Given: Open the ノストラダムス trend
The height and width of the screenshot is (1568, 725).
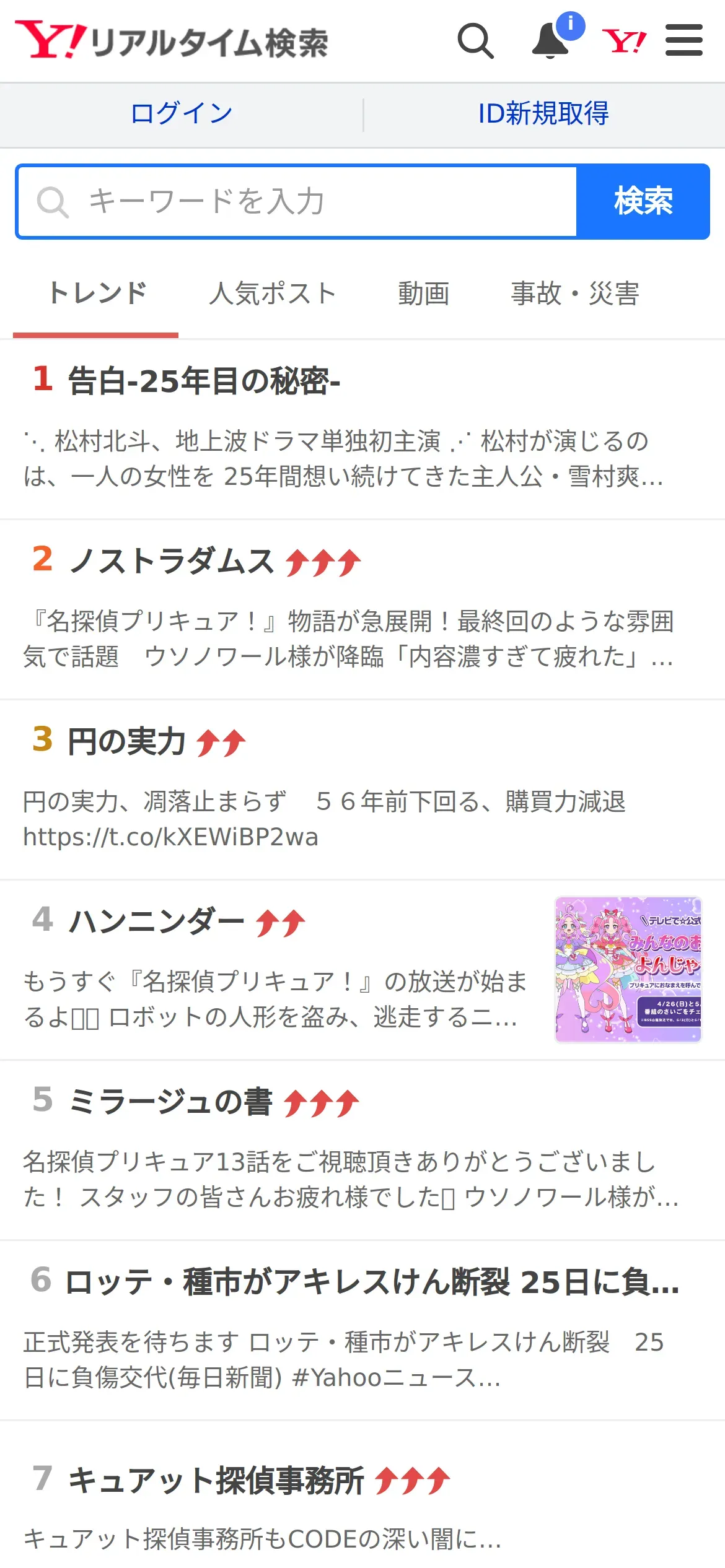Looking at the screenshot, I should [x=362, y=610].
